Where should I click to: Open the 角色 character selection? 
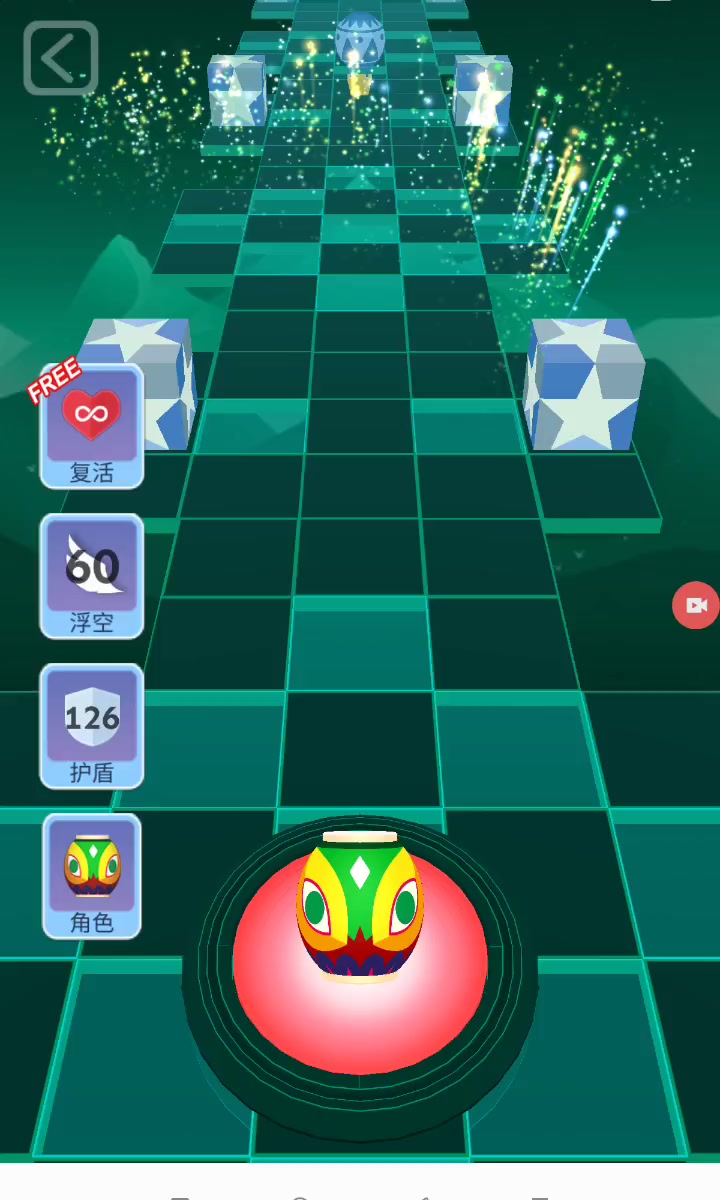(92, 877)
